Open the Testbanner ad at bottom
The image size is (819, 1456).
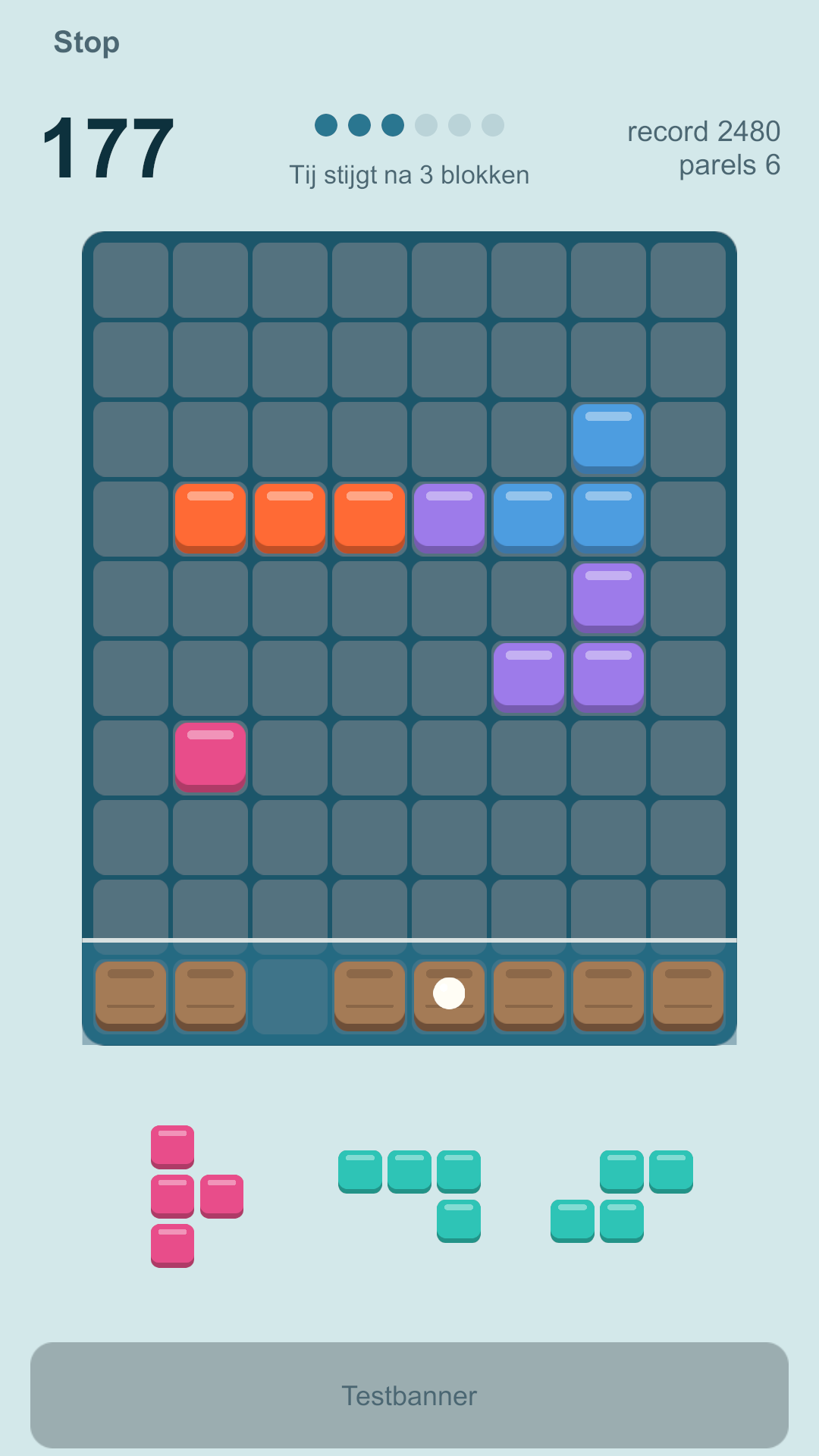click(409, 1395)
